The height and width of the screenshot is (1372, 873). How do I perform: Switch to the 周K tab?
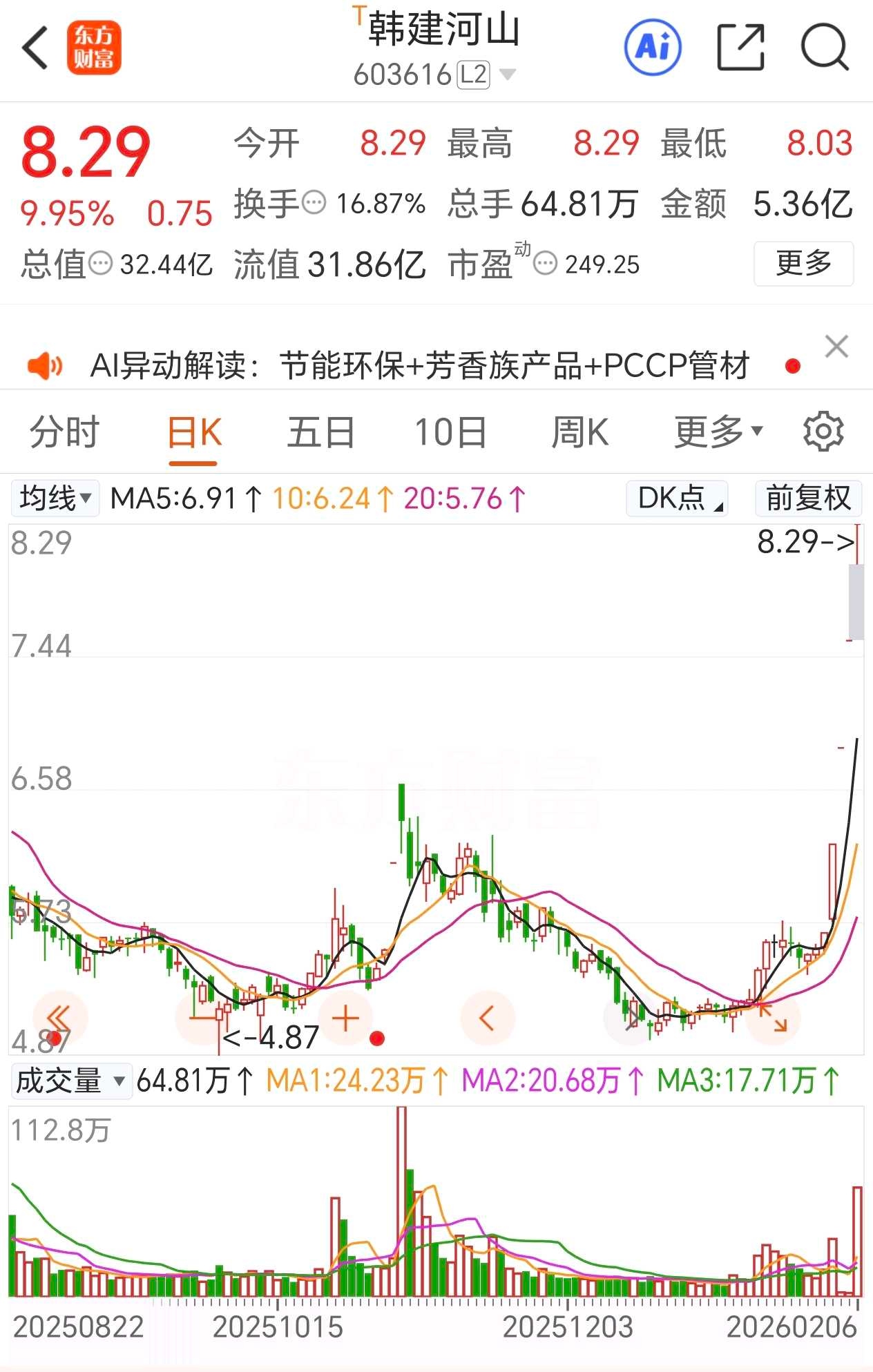[579, 433]
